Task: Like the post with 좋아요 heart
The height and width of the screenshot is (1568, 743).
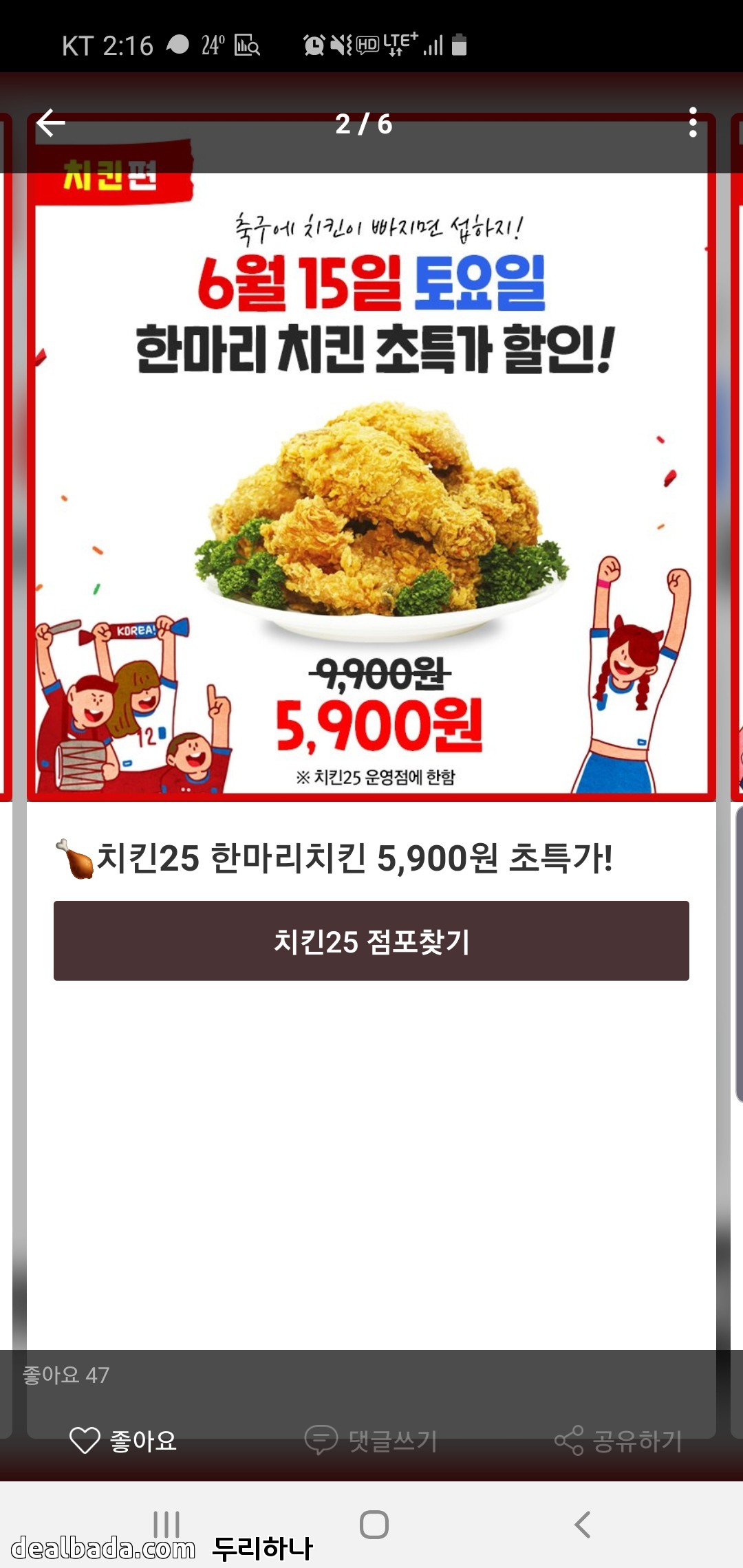Action: click(124, 1440)
